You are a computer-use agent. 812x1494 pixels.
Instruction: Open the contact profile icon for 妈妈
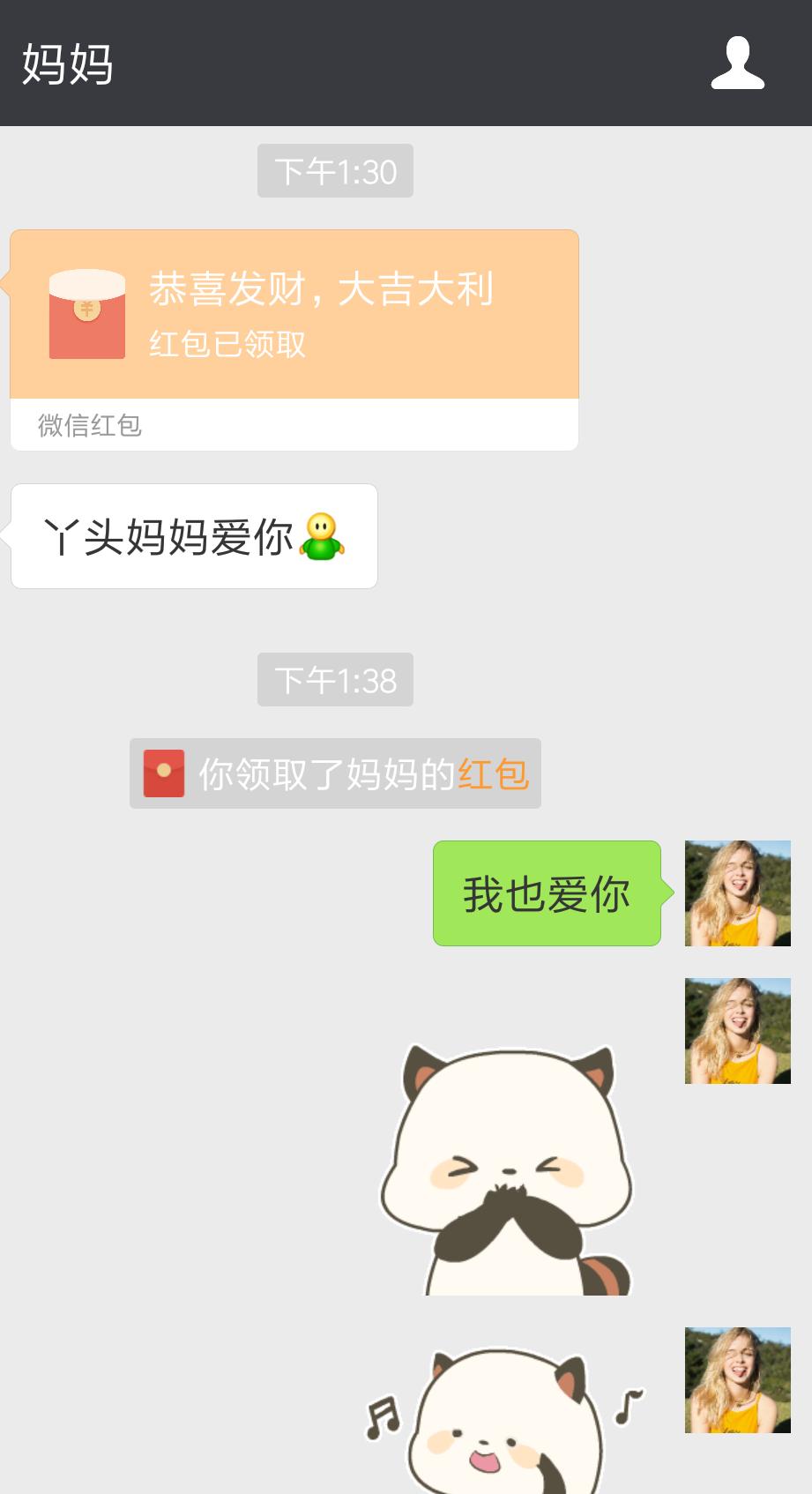click(737, 63)
